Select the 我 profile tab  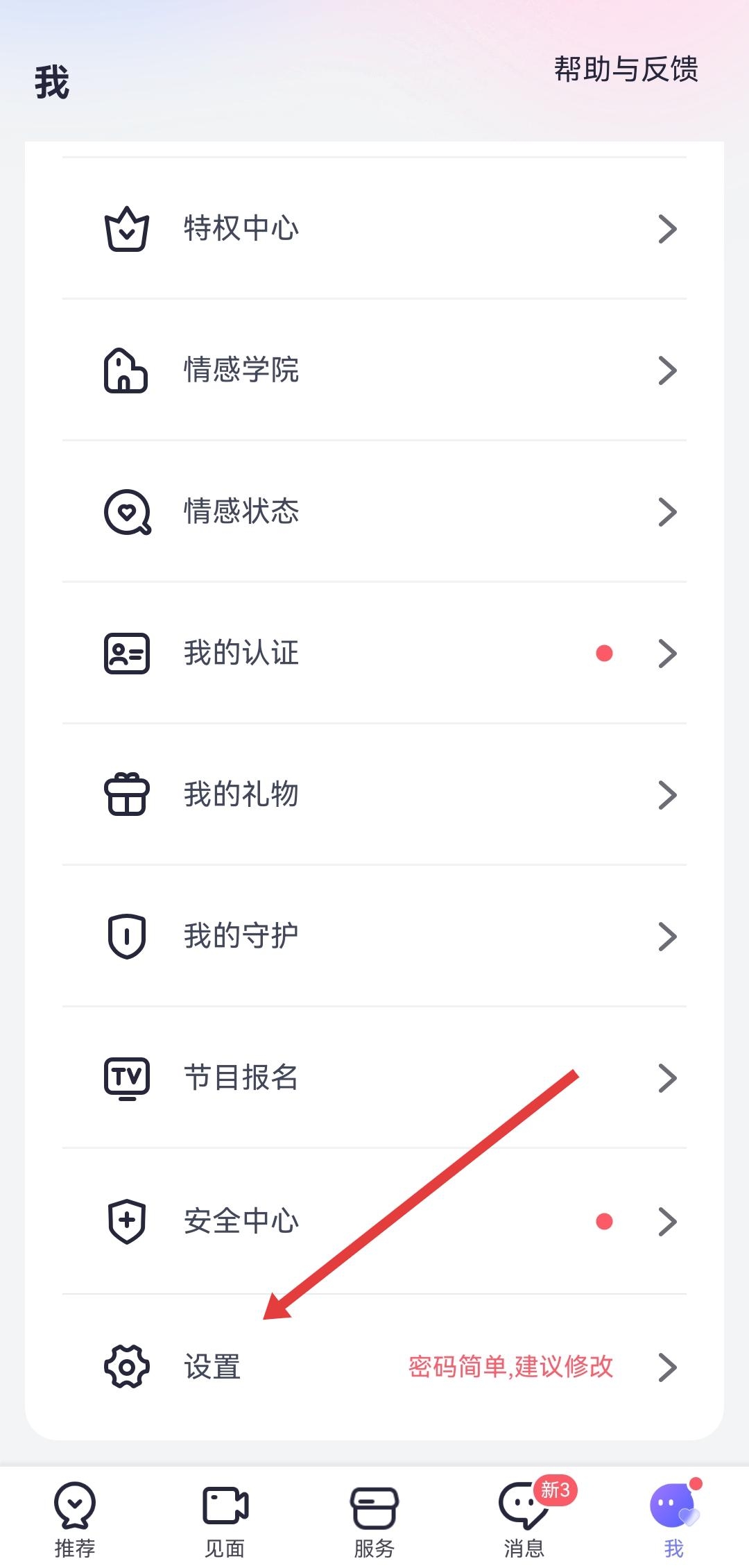[673, 1519]
